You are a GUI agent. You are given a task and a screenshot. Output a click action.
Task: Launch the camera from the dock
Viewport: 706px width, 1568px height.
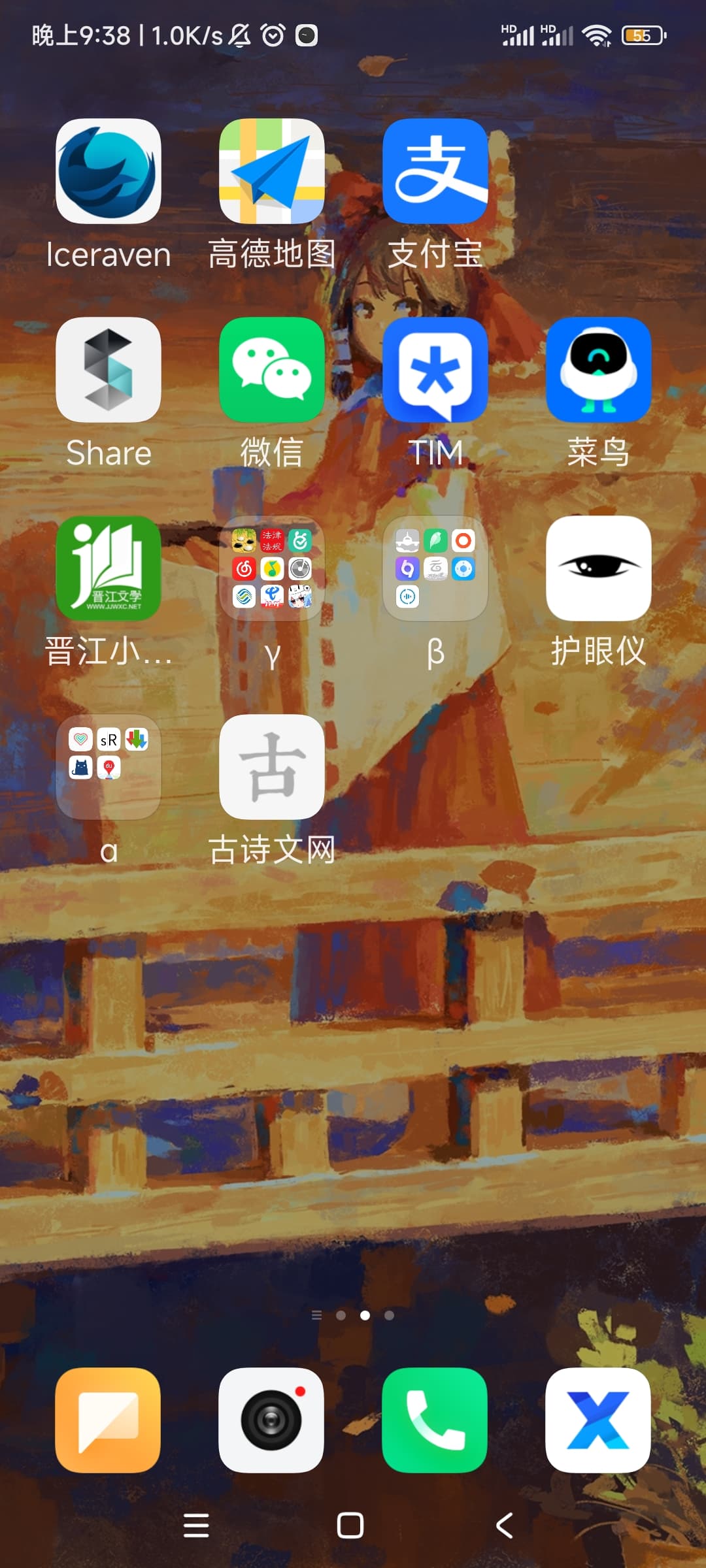[x=272, y=1420]
